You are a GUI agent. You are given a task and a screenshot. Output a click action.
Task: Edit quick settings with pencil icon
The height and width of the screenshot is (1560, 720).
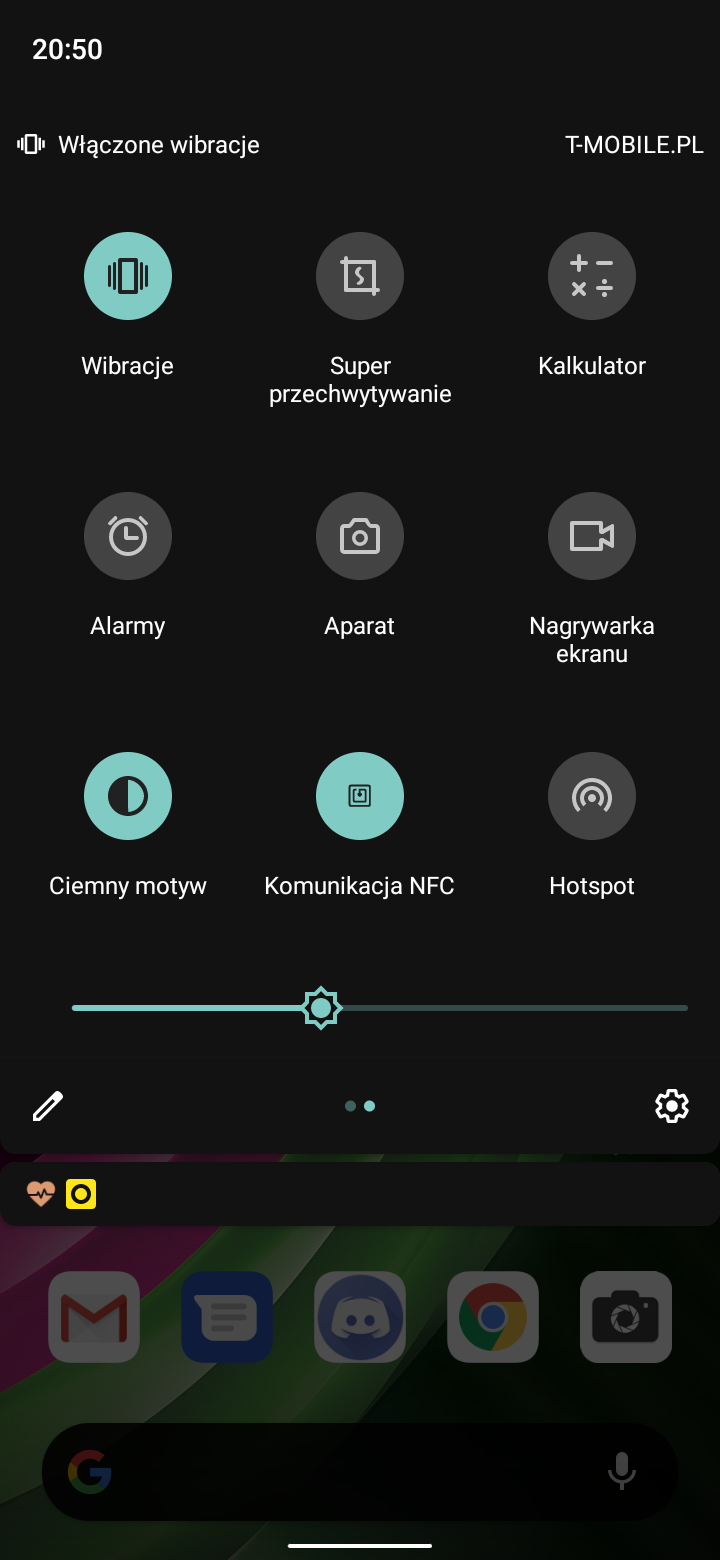pos(48,1106)
